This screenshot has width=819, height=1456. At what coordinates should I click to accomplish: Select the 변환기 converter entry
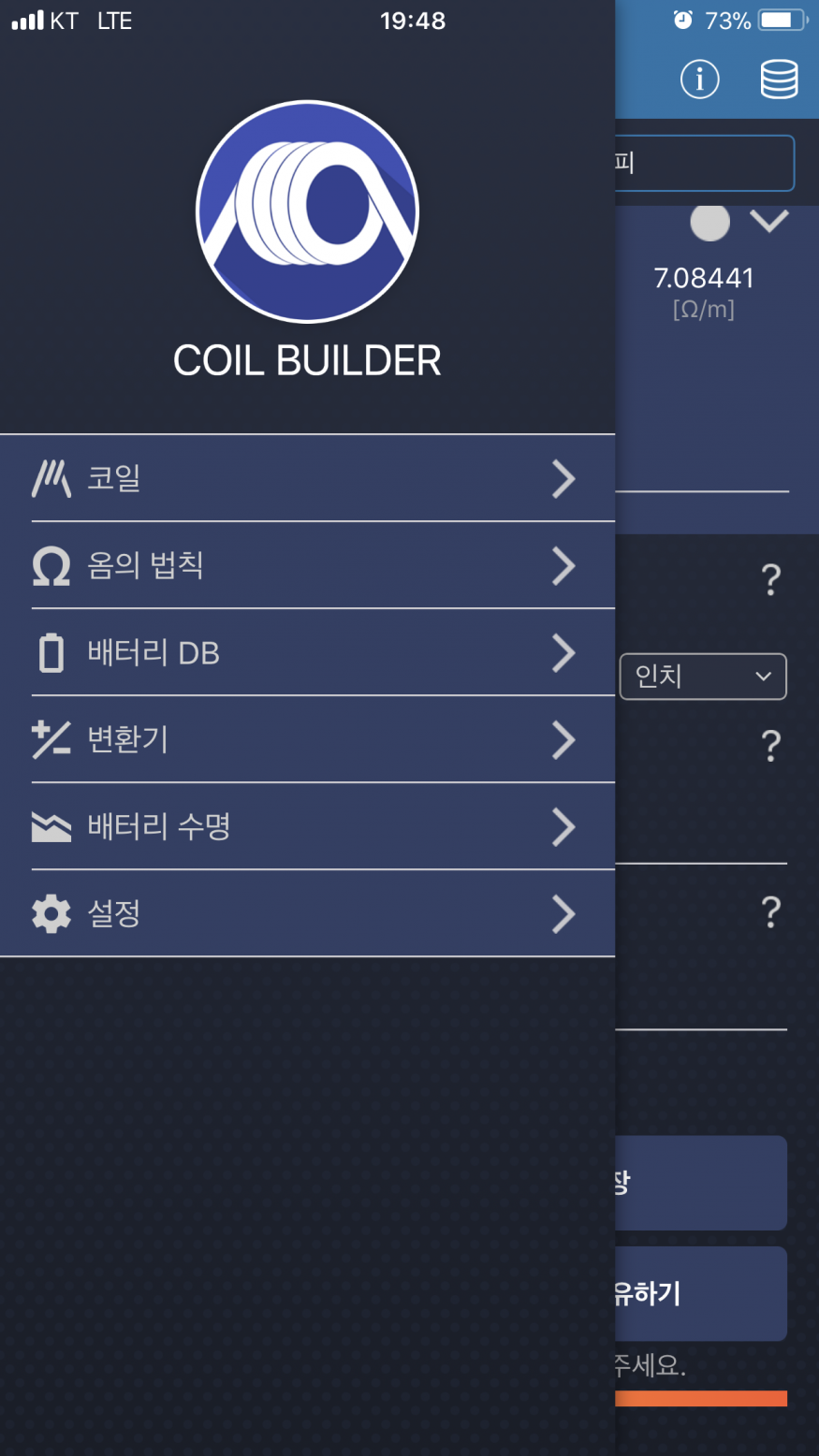[307, 739]
